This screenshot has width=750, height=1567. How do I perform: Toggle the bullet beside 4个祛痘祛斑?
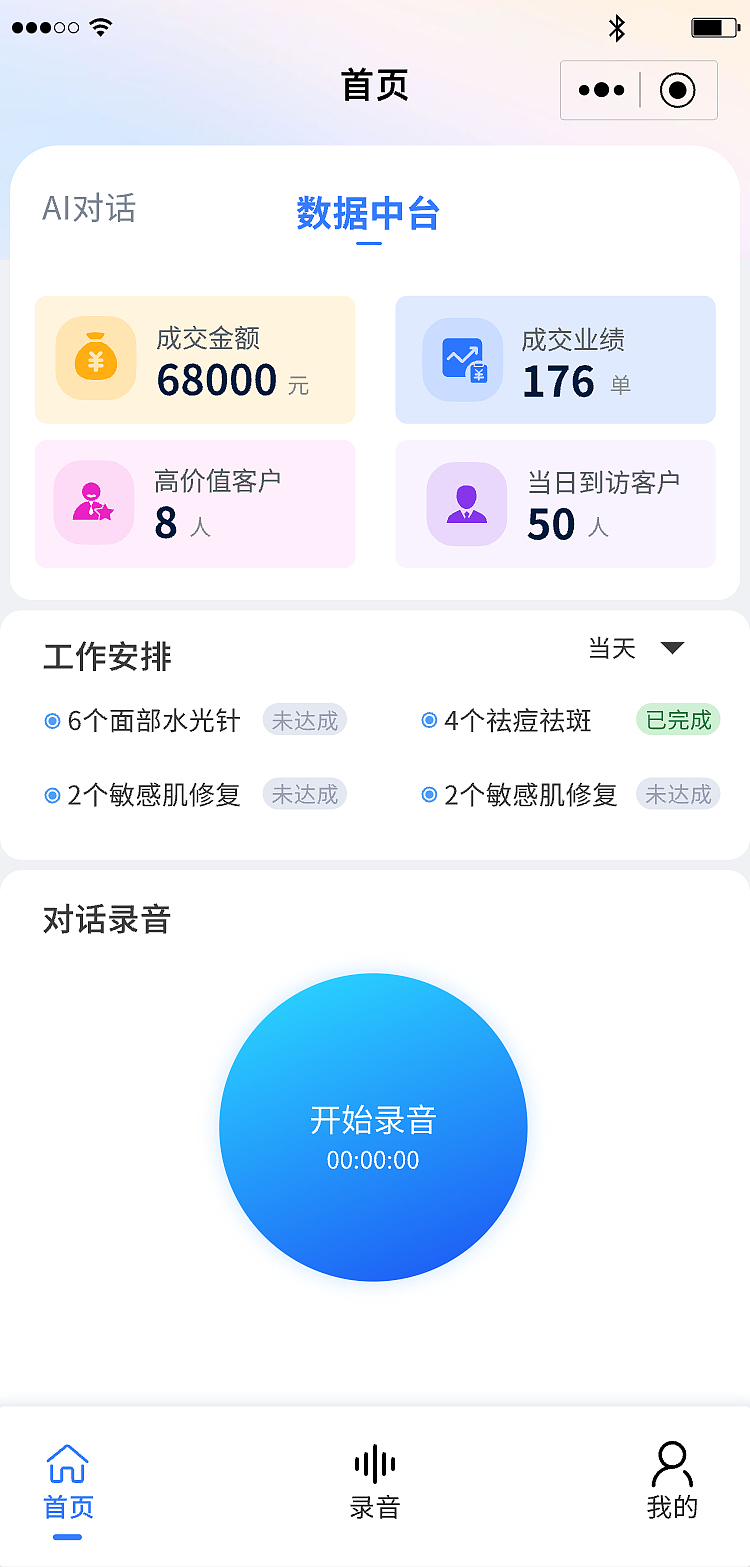click(x=430, y=720)
